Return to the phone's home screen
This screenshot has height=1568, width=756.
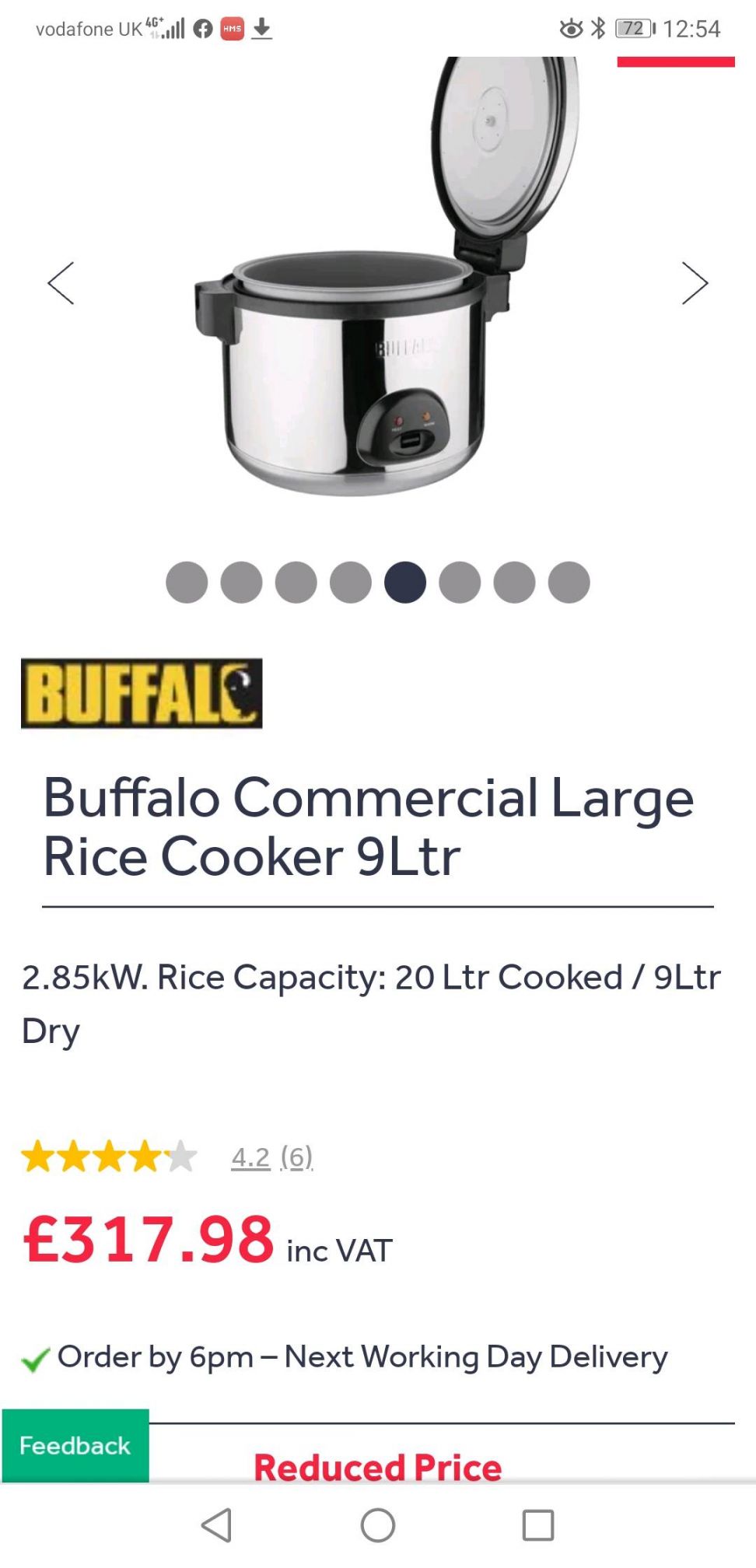378,1525
